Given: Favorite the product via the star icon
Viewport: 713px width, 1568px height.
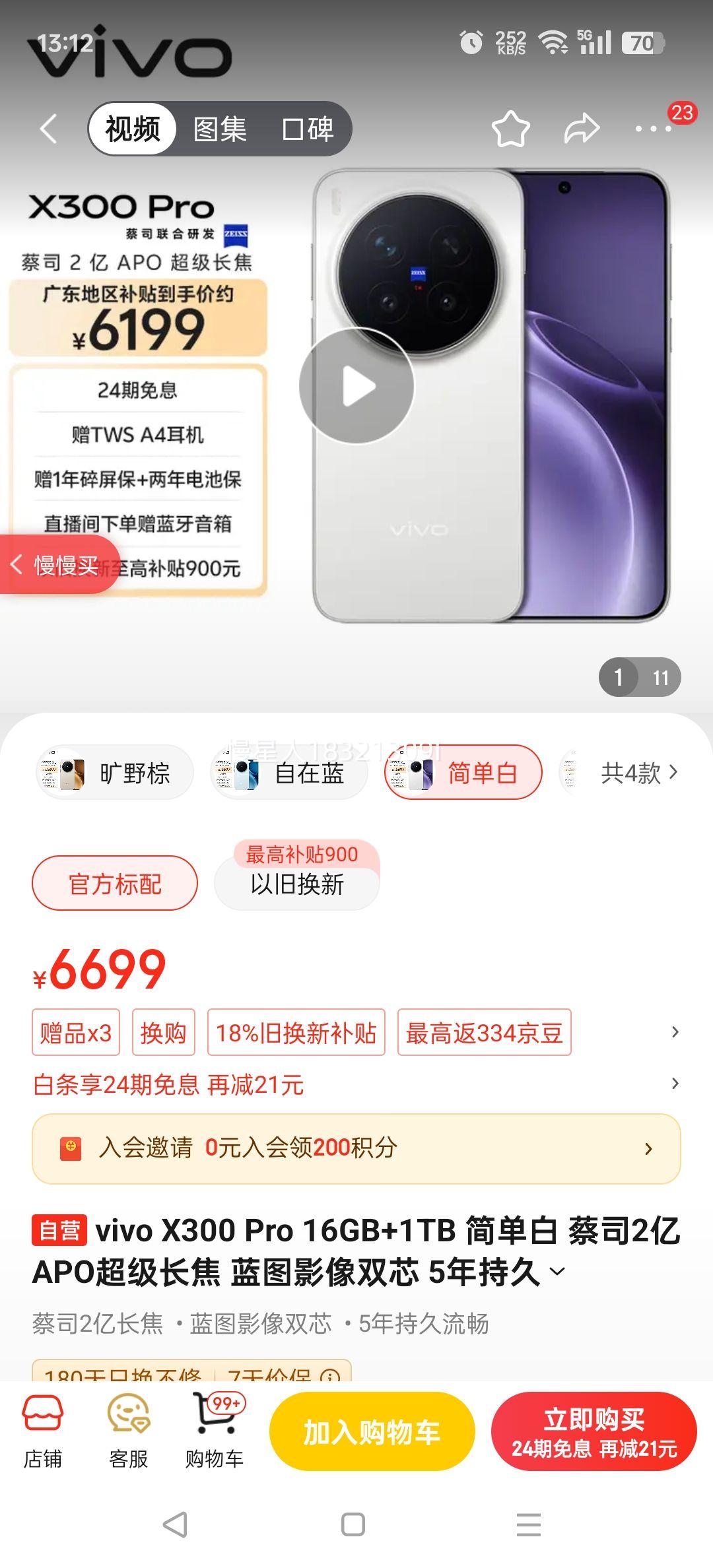Looking at the screenshot, I should coord(511,129).
